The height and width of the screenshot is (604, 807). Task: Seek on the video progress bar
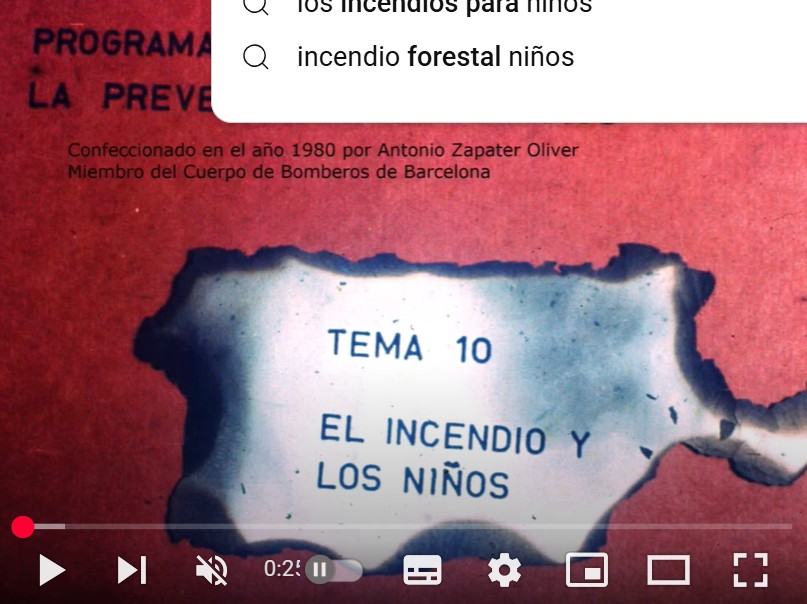click(400, 526)
